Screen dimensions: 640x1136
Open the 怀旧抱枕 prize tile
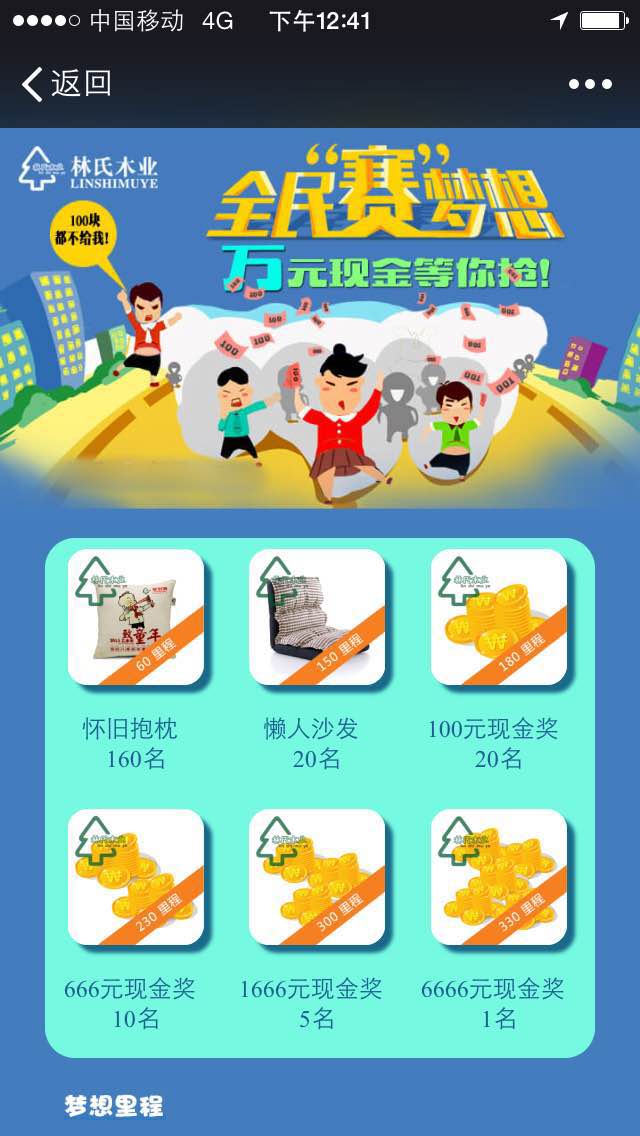pyautogui.click(x=135, y=617)
